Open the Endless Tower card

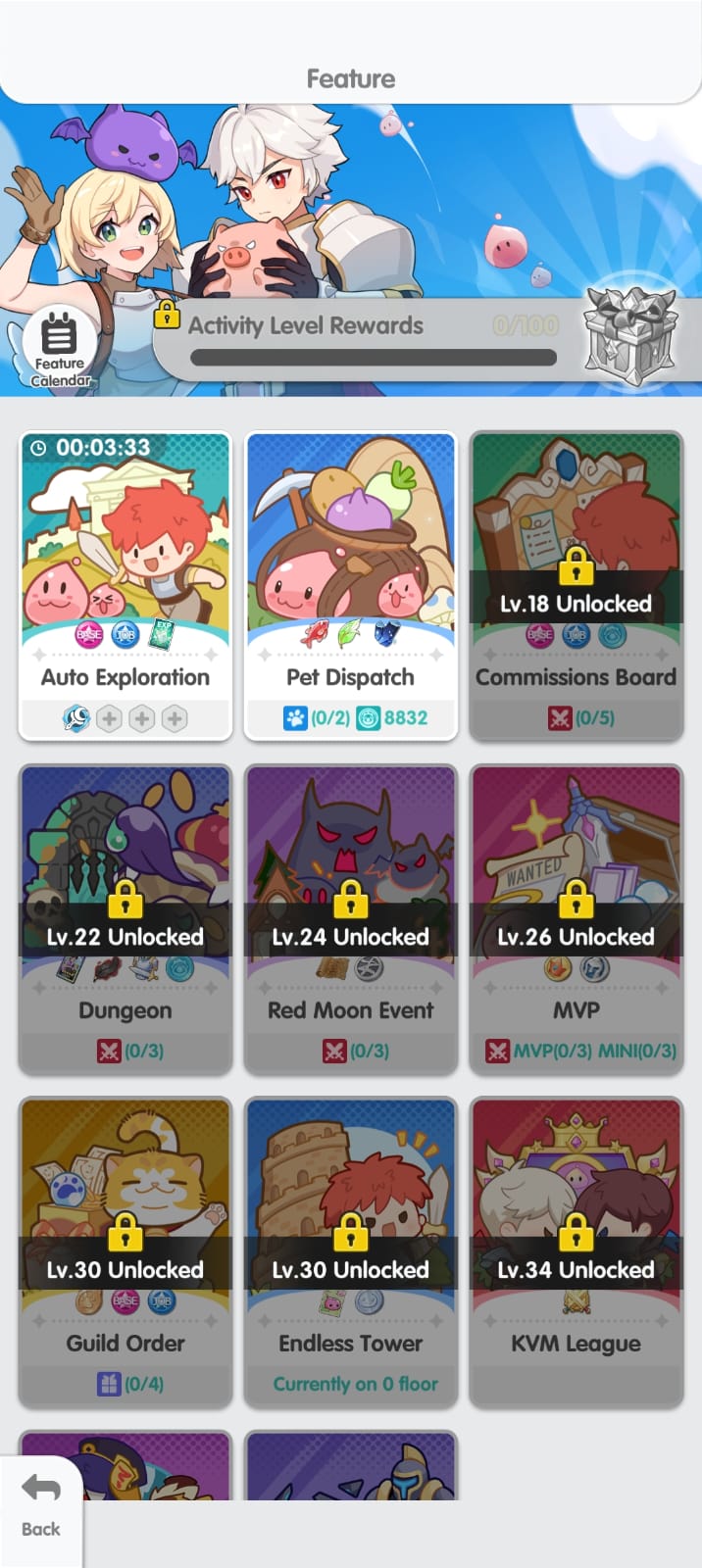[x=351, y=1251]
